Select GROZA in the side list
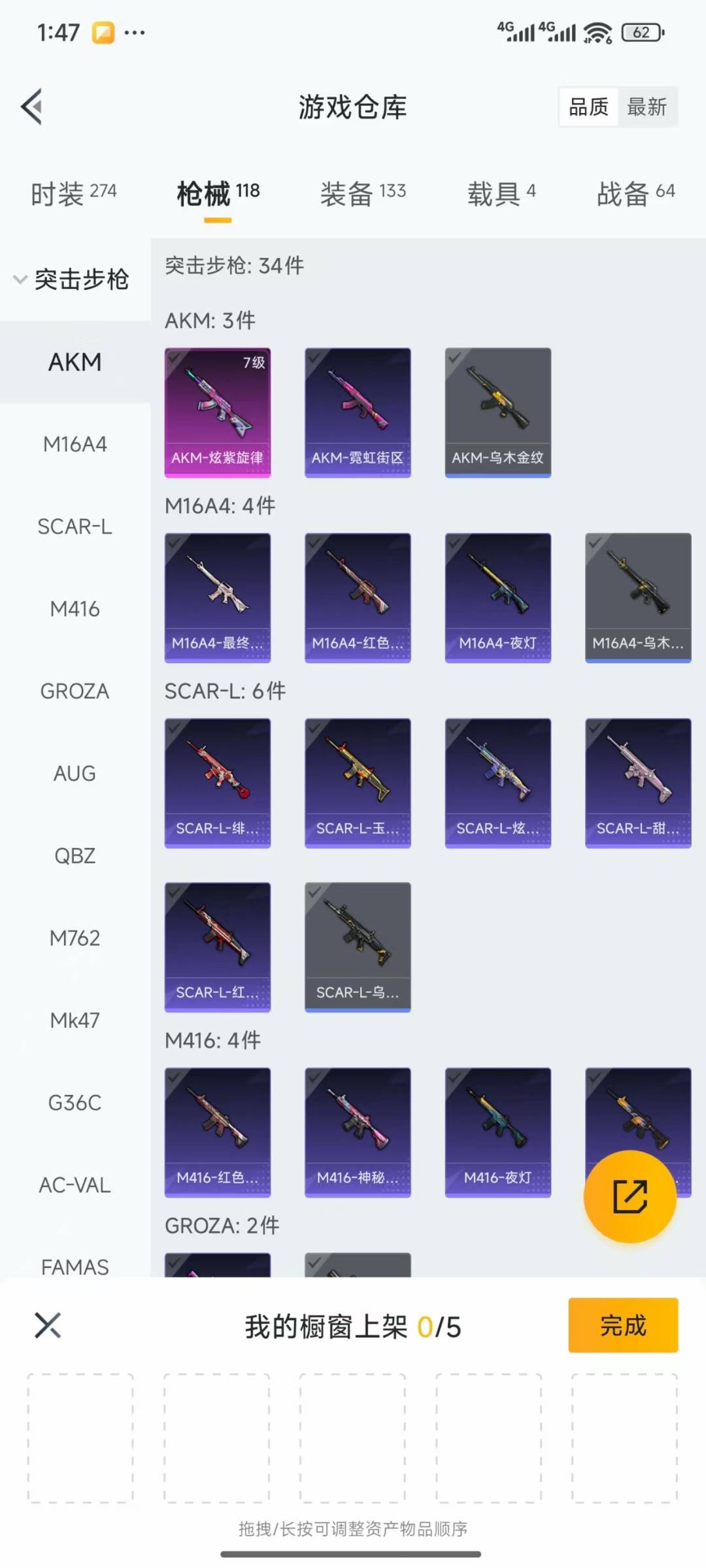This screenshot has height=1568, width=706. coord(75,691)
